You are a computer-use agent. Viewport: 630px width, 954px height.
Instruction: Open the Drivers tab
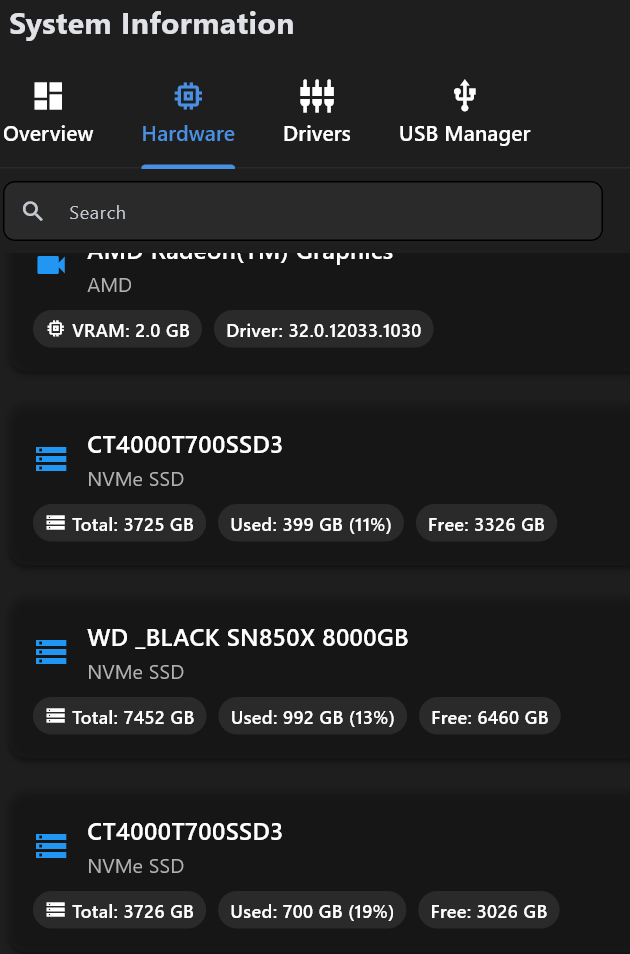tap(317, 114)
